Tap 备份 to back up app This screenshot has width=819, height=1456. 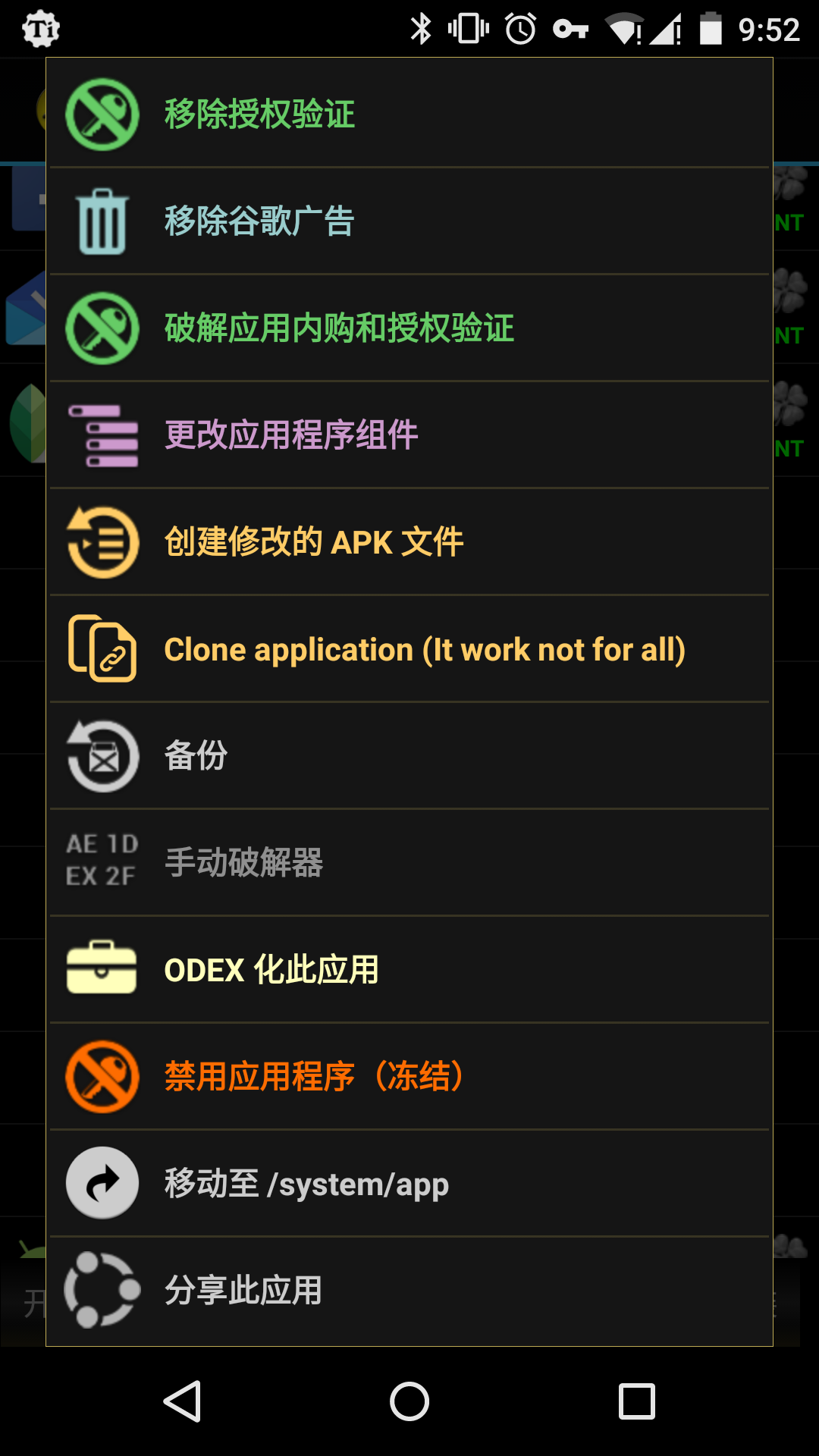click(x=409, y=756)
